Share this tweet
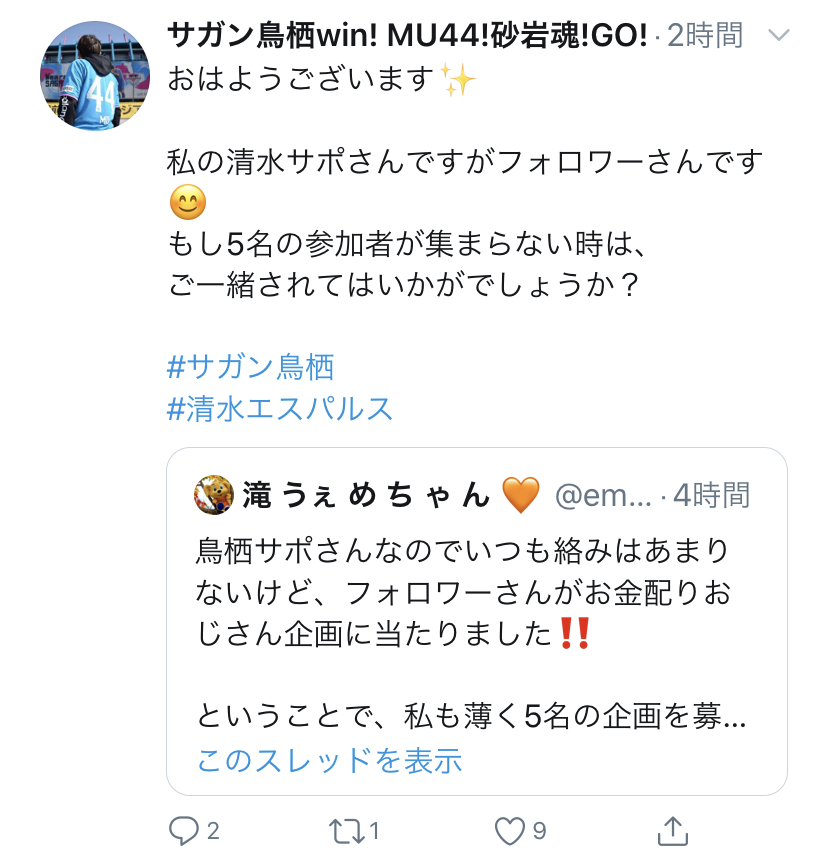Screen dimensions: 828x855 (673, 829)
